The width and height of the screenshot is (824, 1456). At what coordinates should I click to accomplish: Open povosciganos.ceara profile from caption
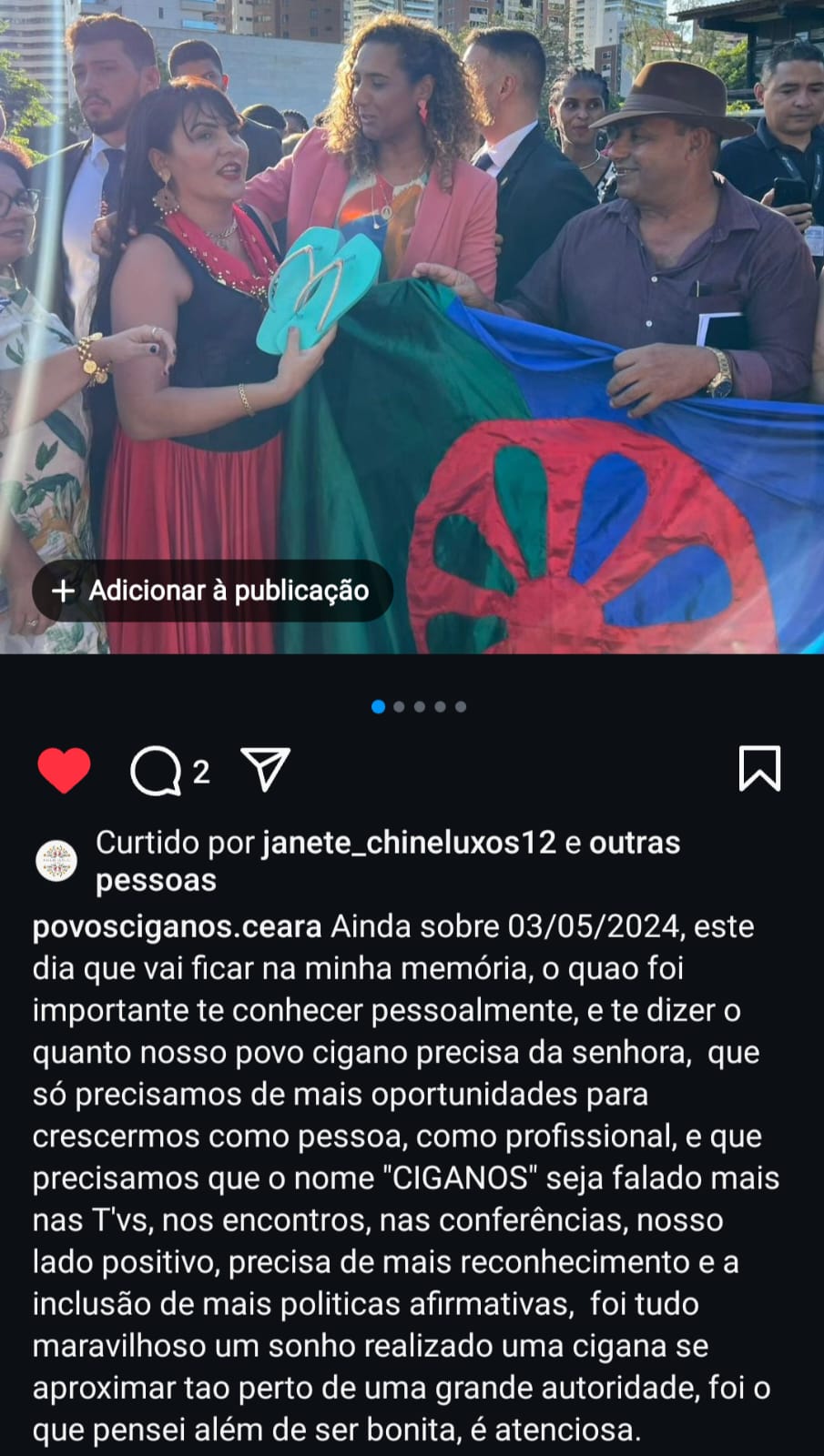178,926
